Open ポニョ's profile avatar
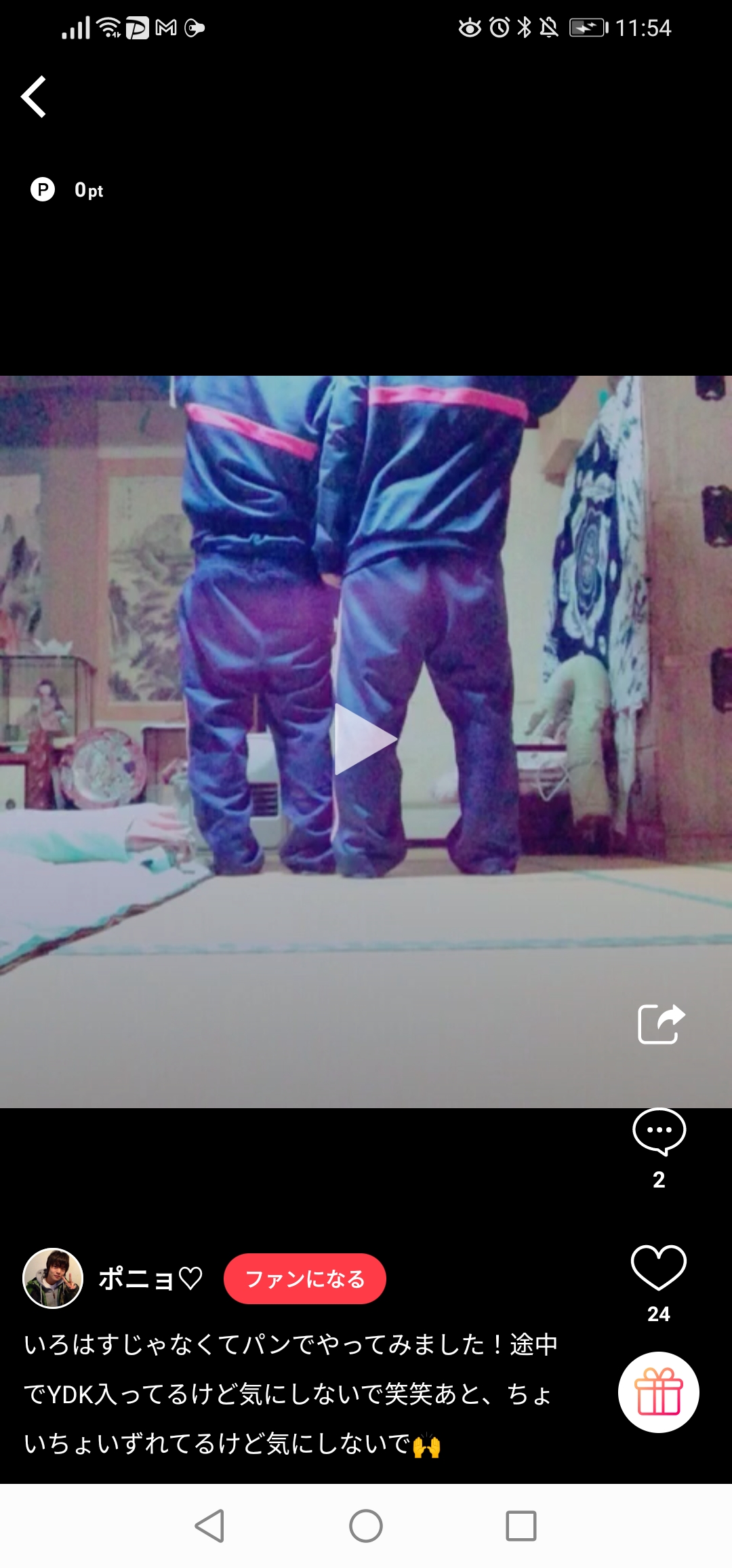Screen dimensions: 732x1568 (x=53, y=1278)
